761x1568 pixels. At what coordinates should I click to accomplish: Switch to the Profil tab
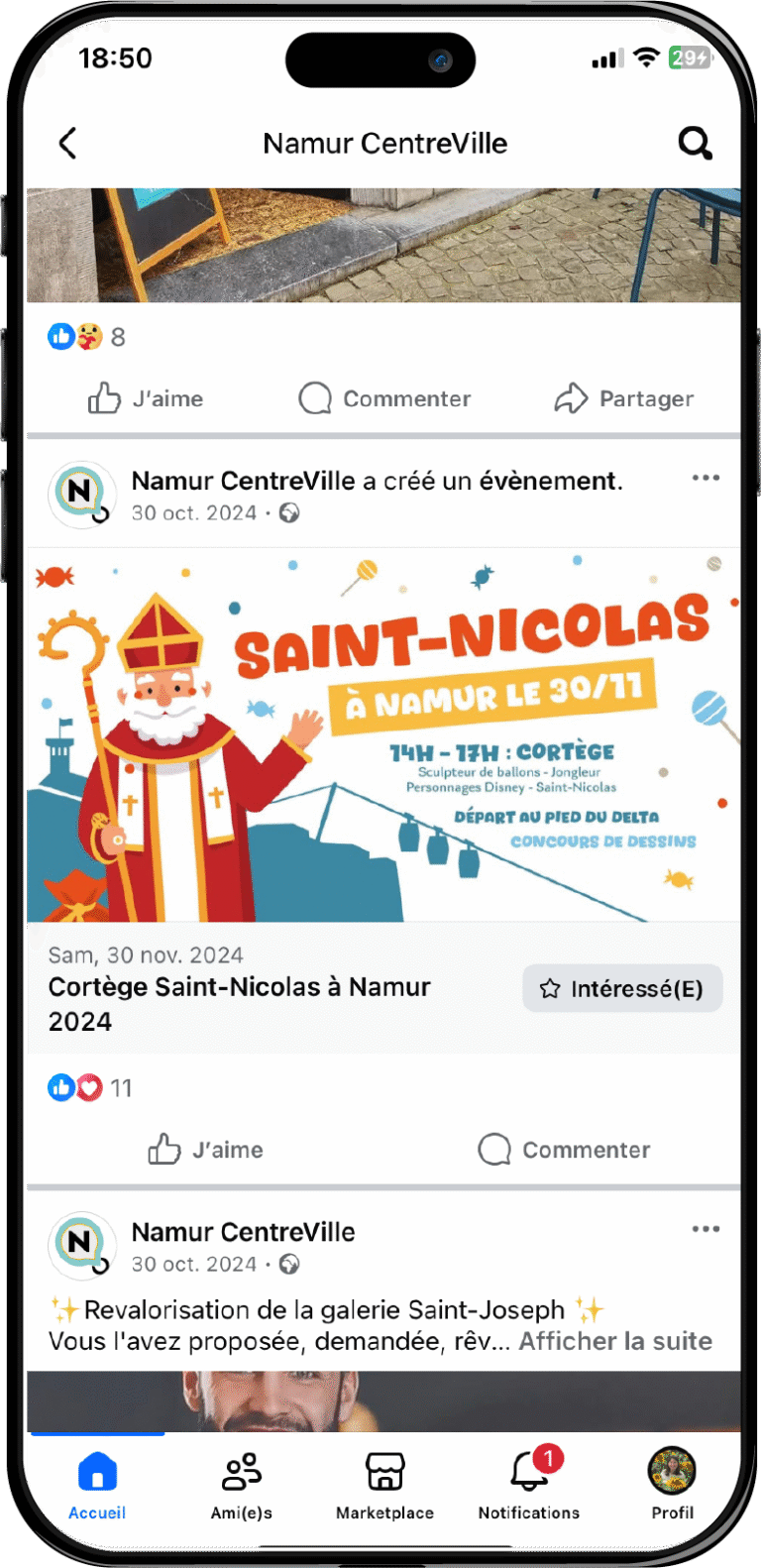click(x=672, y=1485)
